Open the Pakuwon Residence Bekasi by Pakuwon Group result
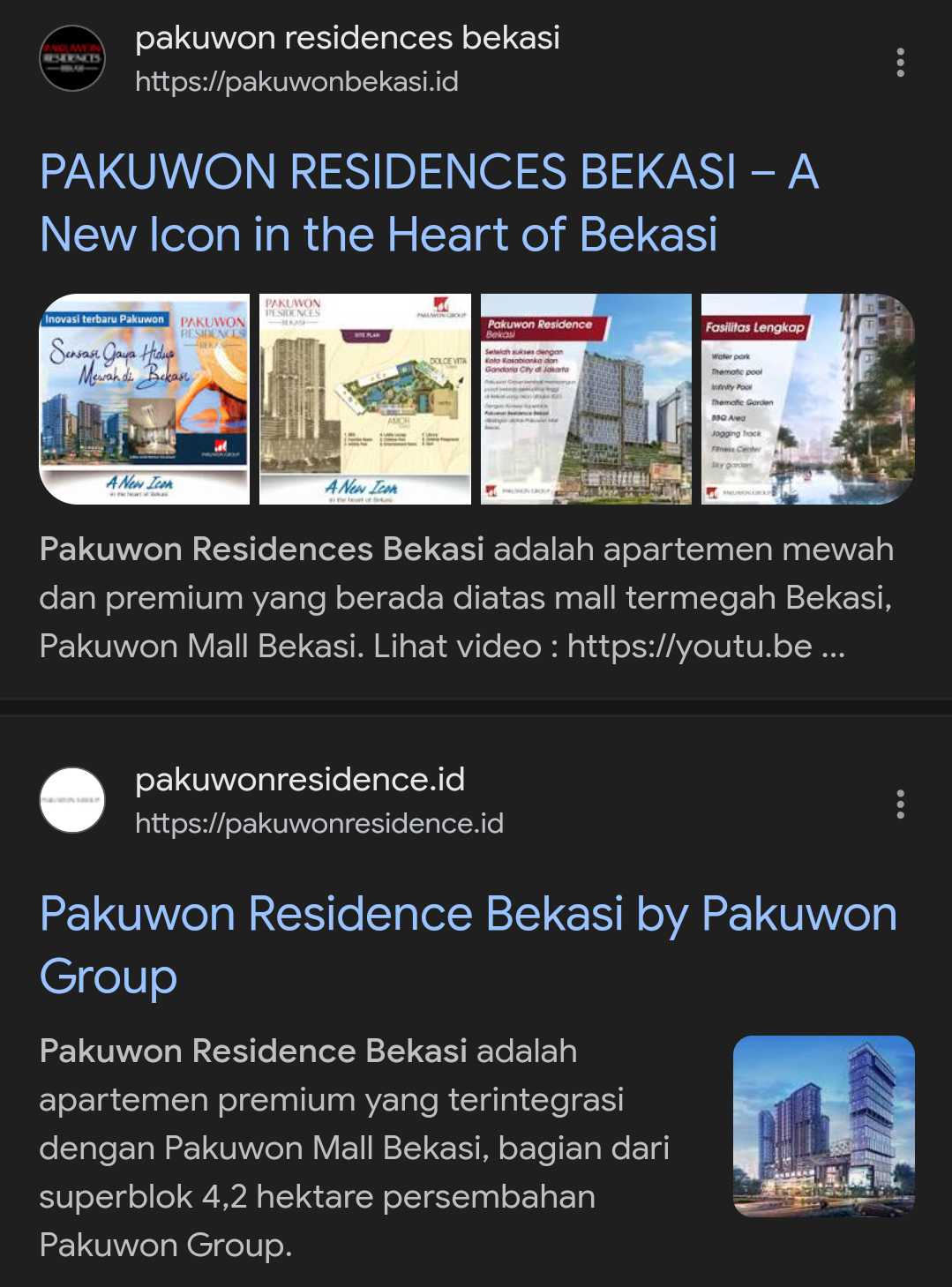This screenshot has height=1287, width=952. [x=468, y=945]
